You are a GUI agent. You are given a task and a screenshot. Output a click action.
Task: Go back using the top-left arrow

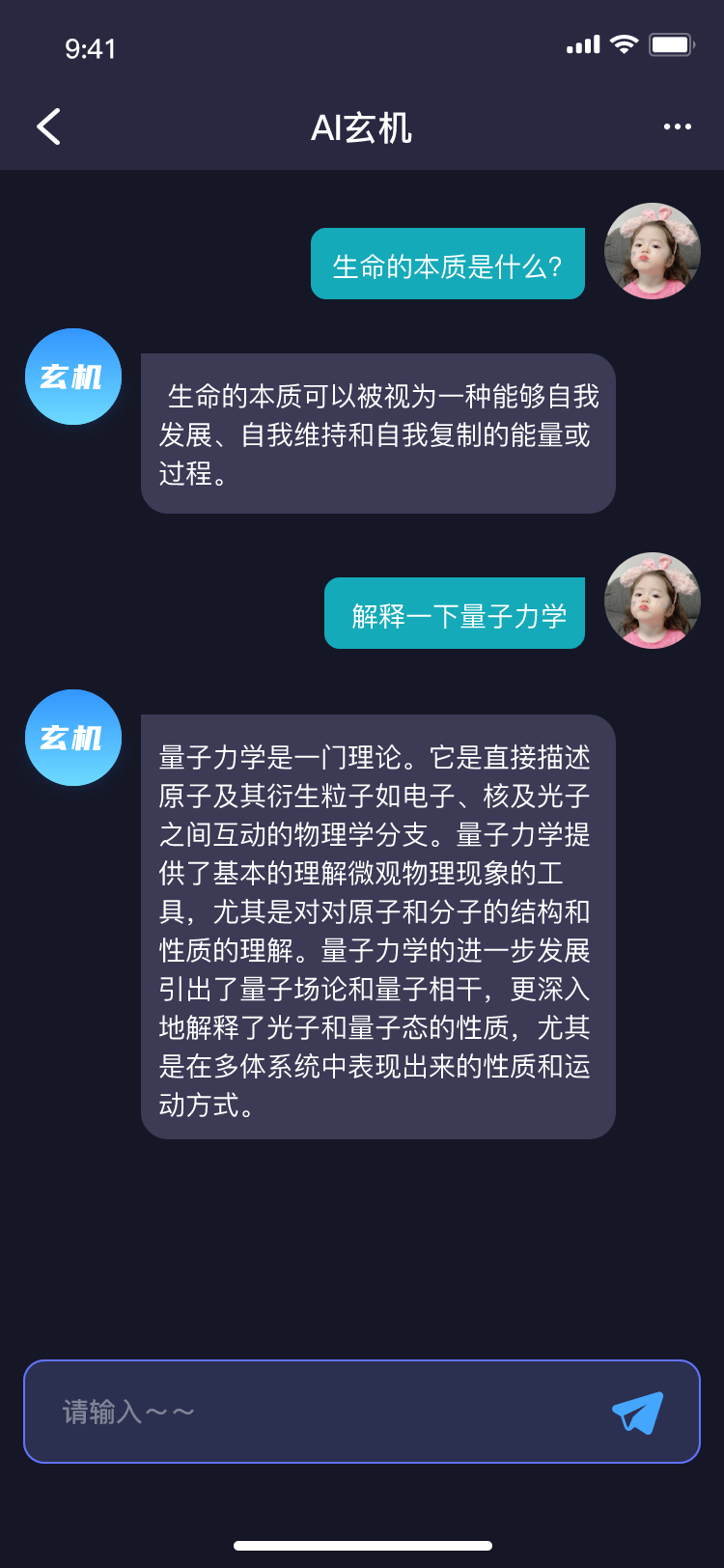click(48, 126)
